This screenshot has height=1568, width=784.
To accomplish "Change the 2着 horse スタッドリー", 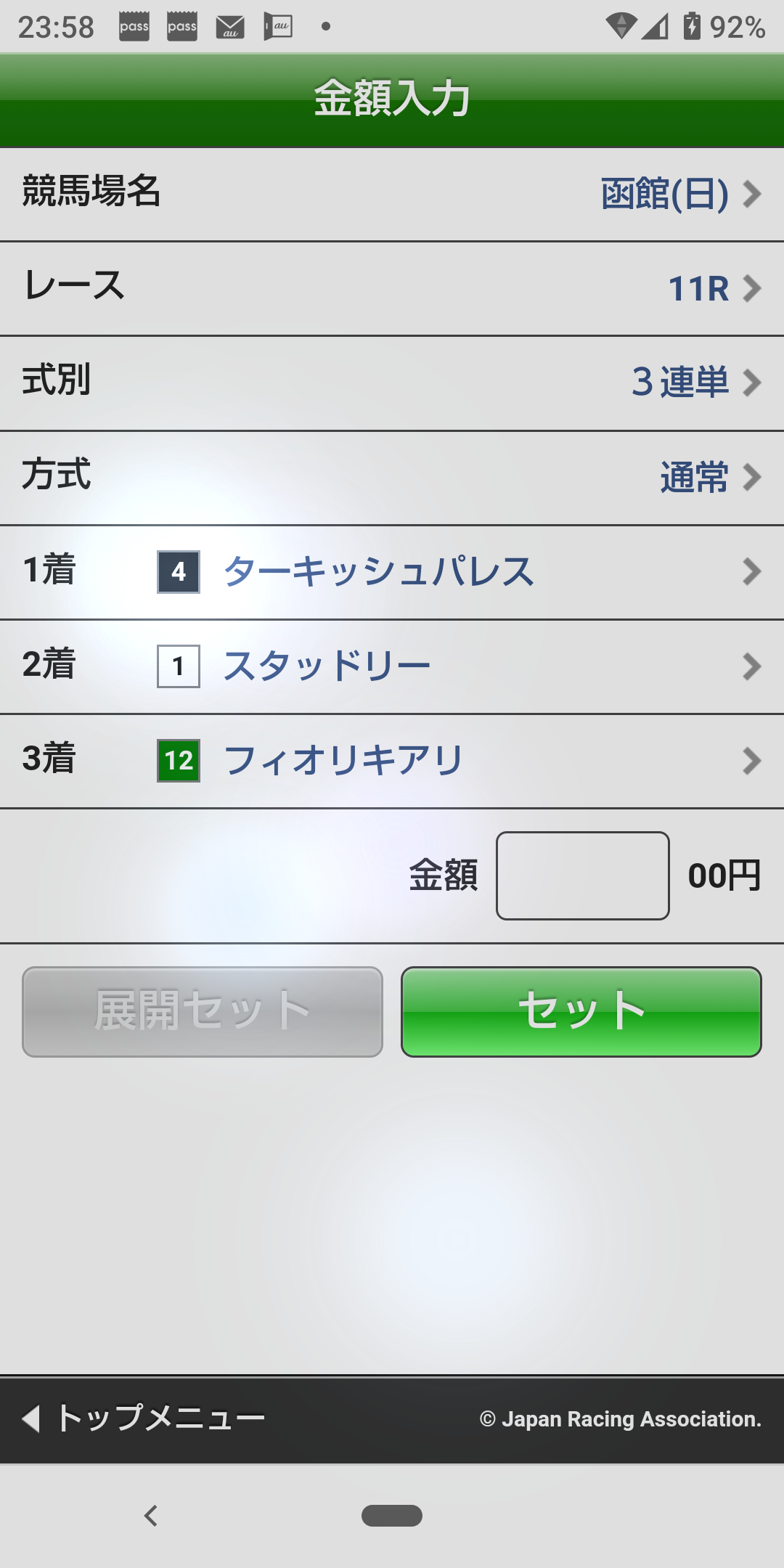I will click(x=392, y=666).
